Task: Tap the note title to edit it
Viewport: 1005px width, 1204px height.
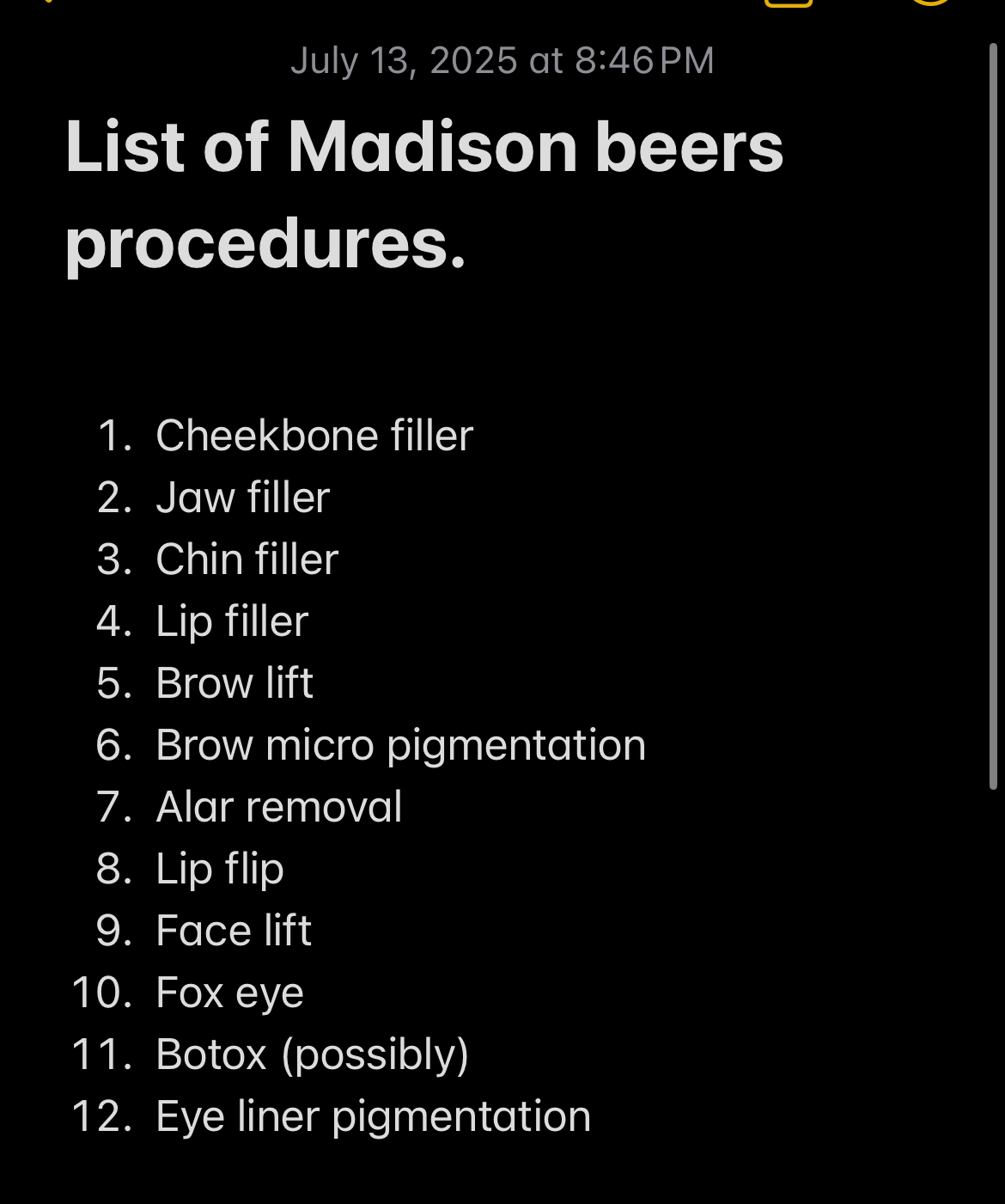Action: [424, 194]
